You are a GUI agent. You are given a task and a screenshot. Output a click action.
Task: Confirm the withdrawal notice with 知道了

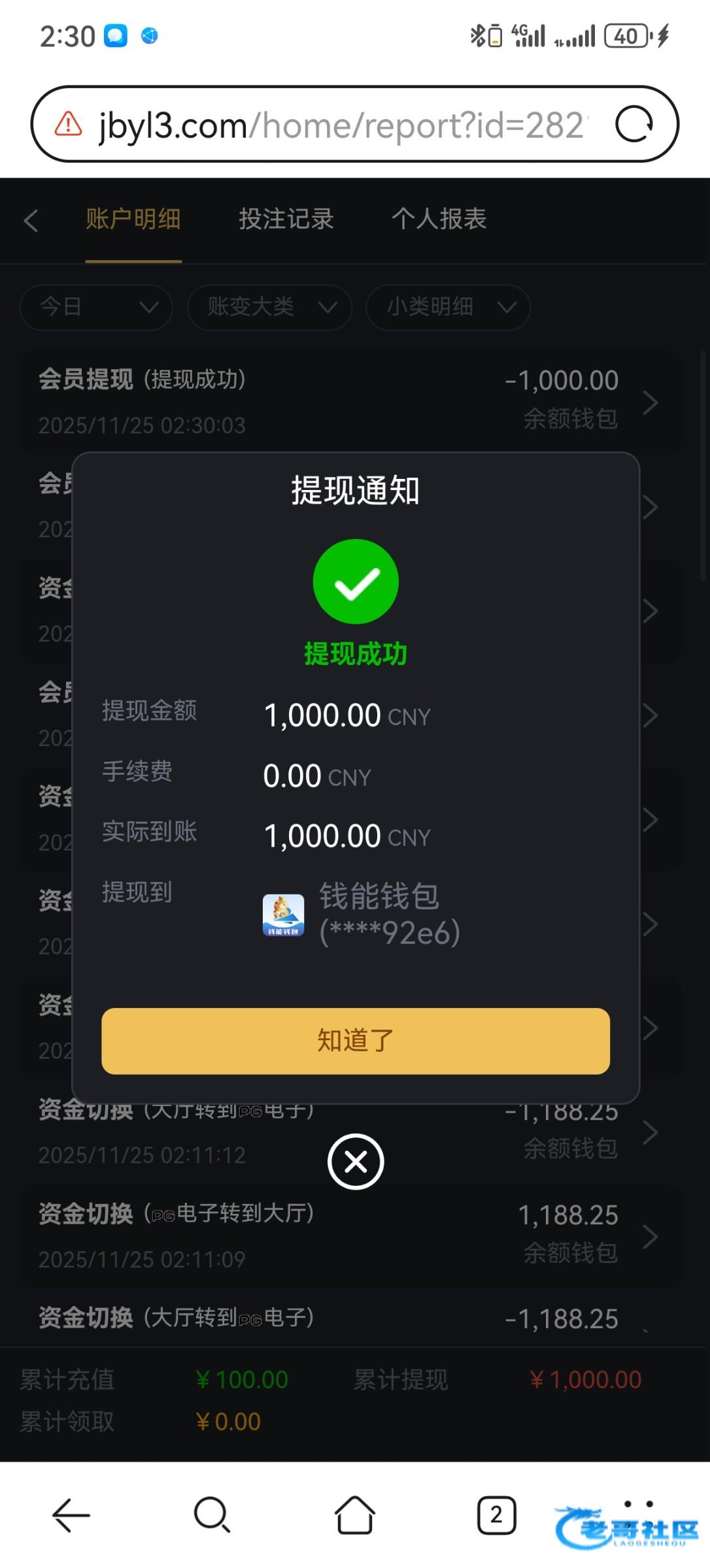(x=355, y=1041)
